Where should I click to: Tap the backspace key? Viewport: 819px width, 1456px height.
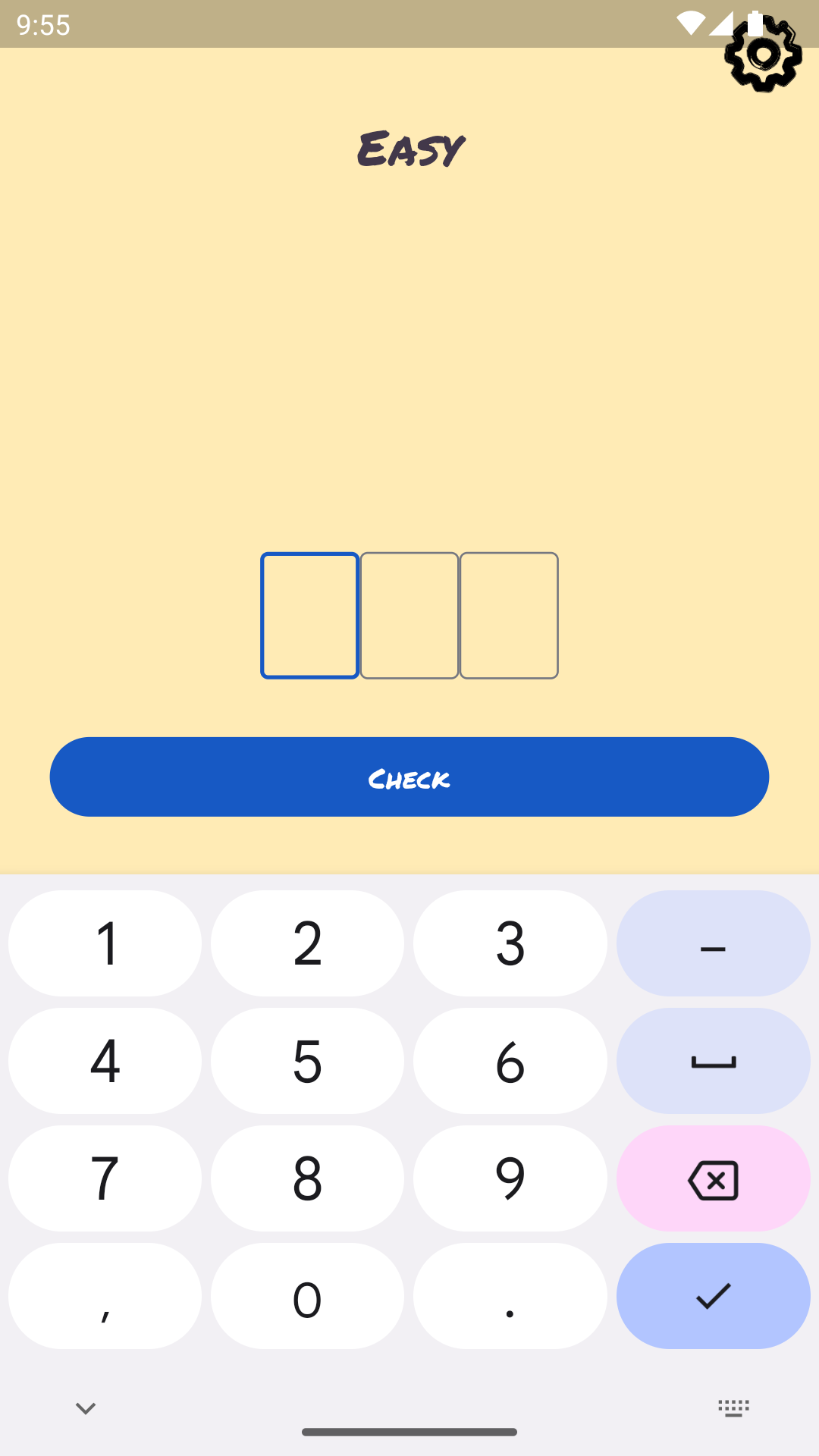pos(713,1178)
